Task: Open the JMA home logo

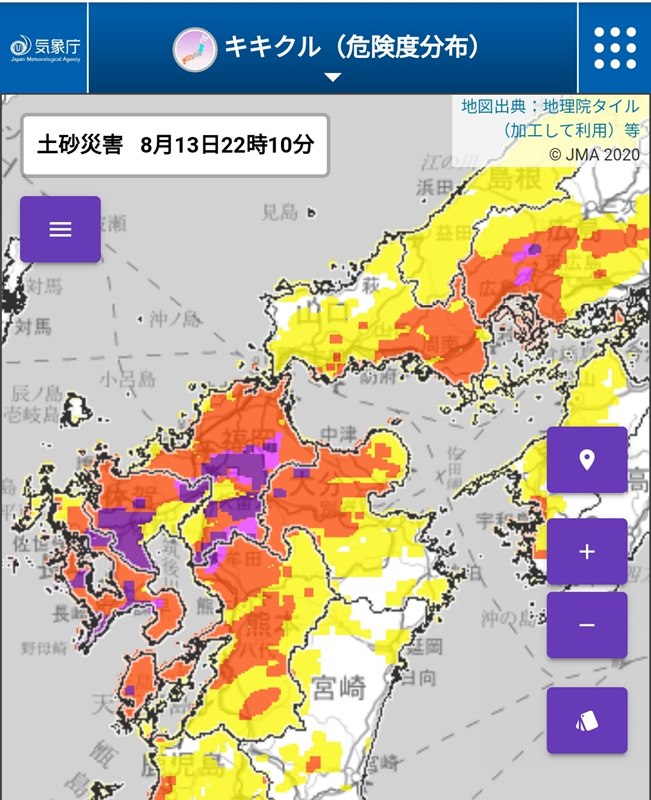Action: pos(44,47)
